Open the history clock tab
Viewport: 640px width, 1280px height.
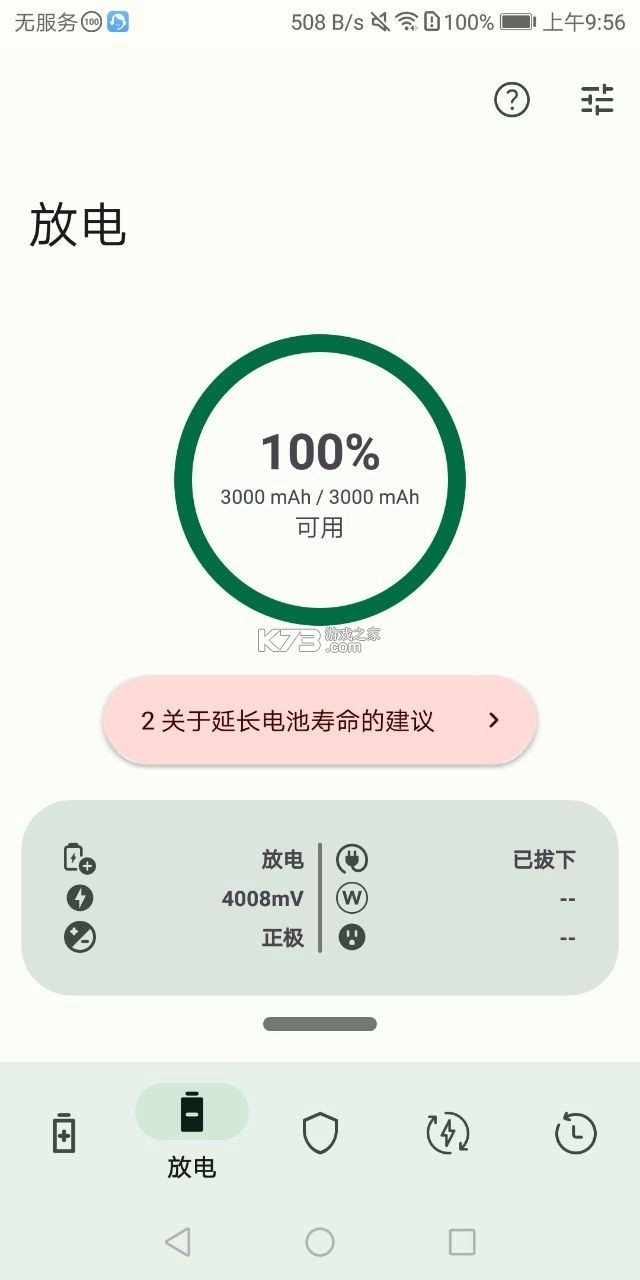pos(576,1133)
